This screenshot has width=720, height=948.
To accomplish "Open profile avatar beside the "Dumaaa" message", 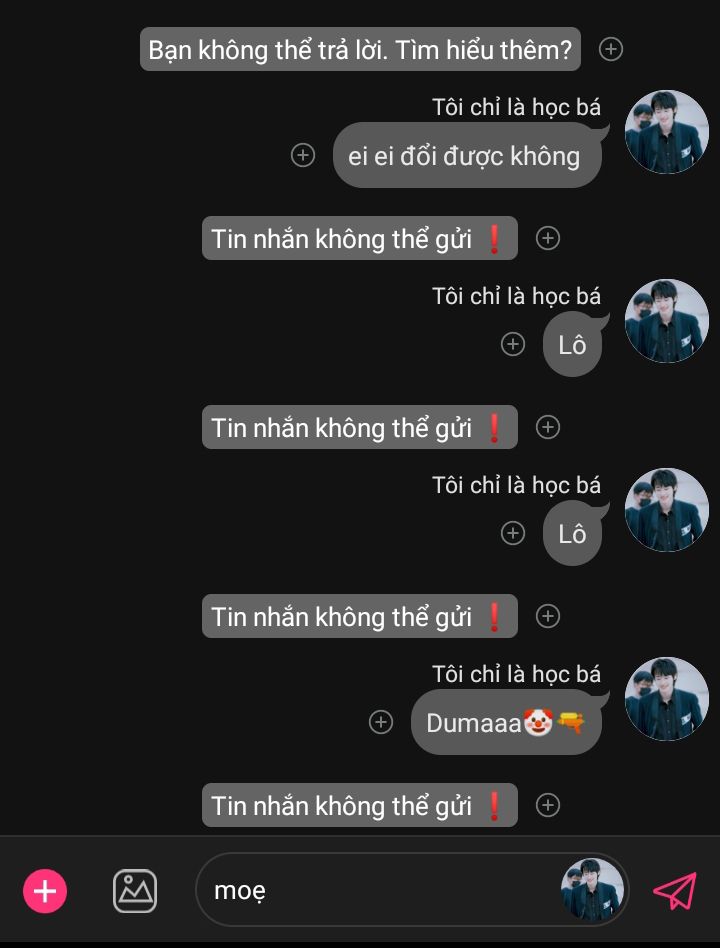I will (x=666, y=699).
